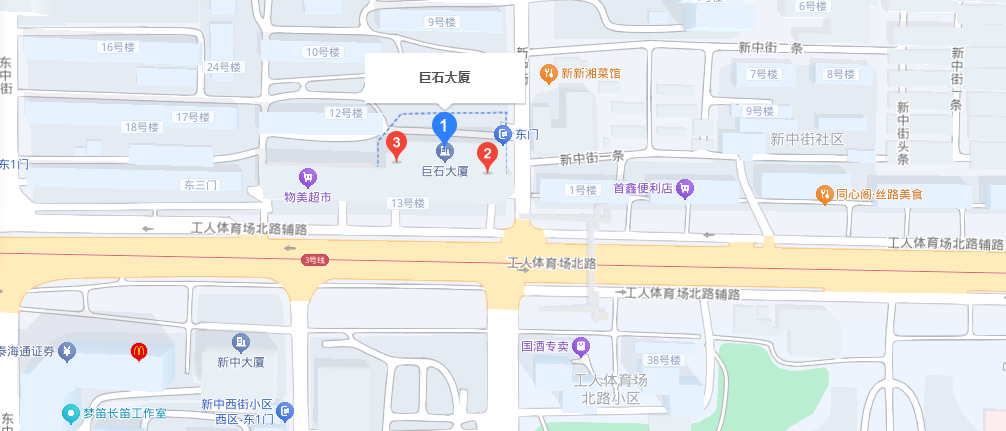Tap the 泰海通证券 POI icon
The image size is (1006, 431).
click(x=67, y=351)
